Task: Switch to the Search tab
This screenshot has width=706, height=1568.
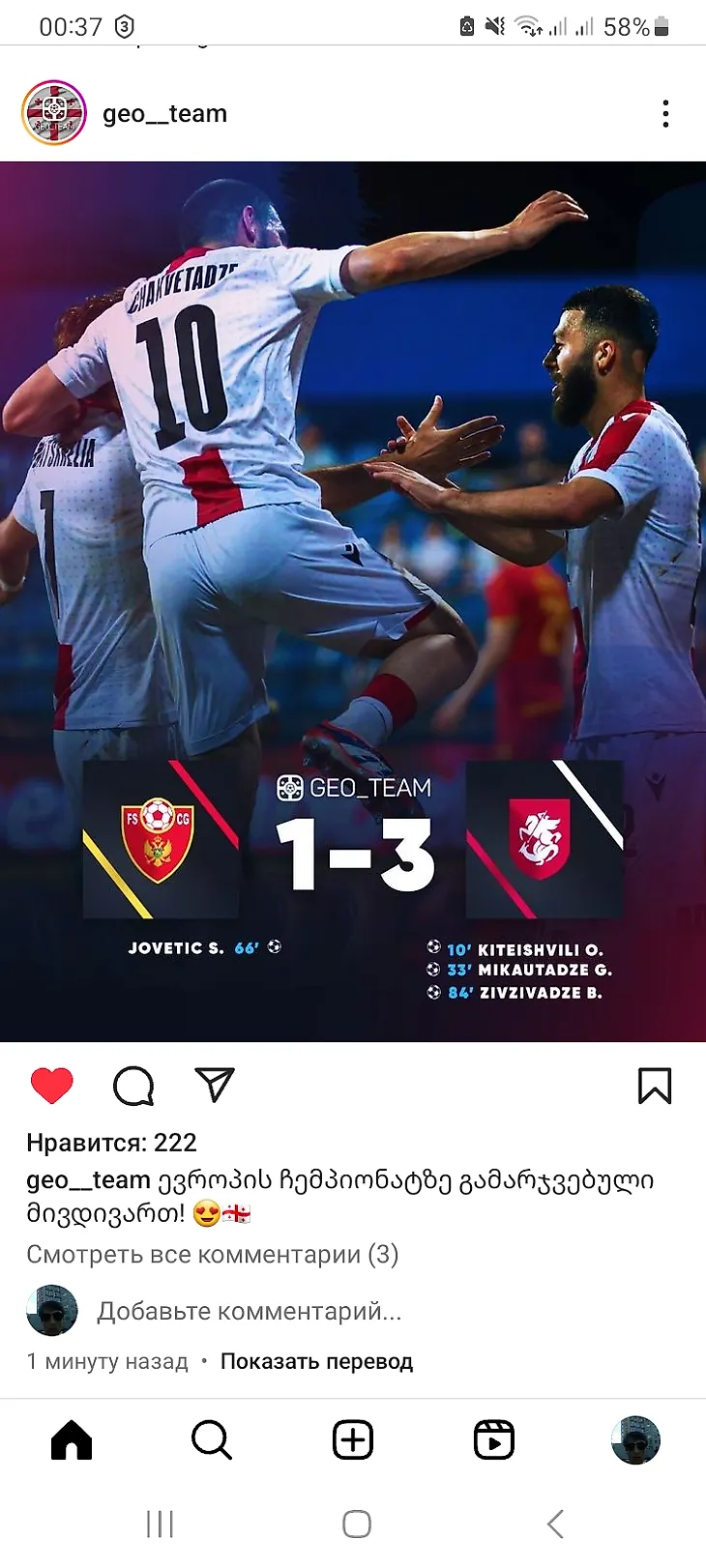Action: point(212,1439)
